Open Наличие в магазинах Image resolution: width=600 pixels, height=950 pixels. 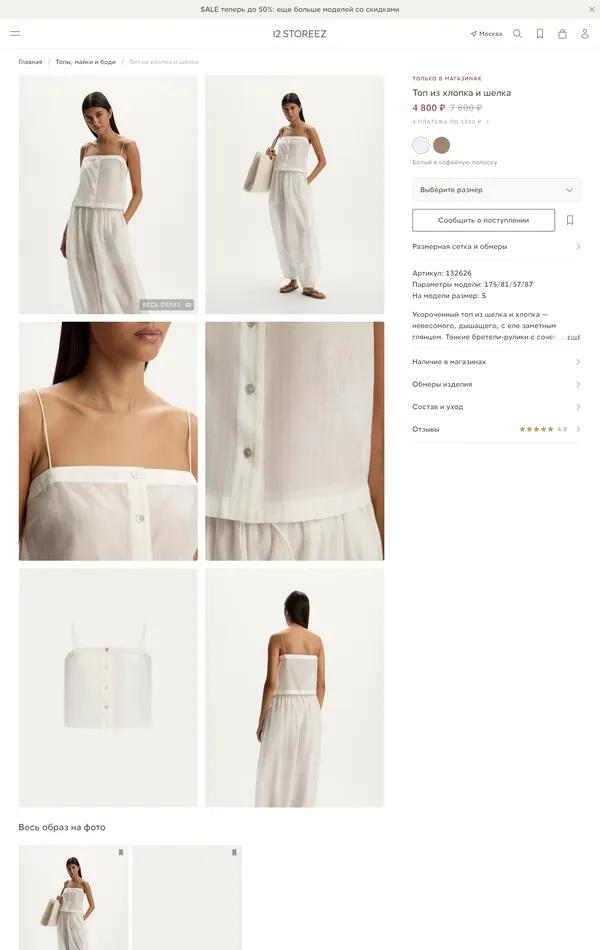click(x=496, y=361)
